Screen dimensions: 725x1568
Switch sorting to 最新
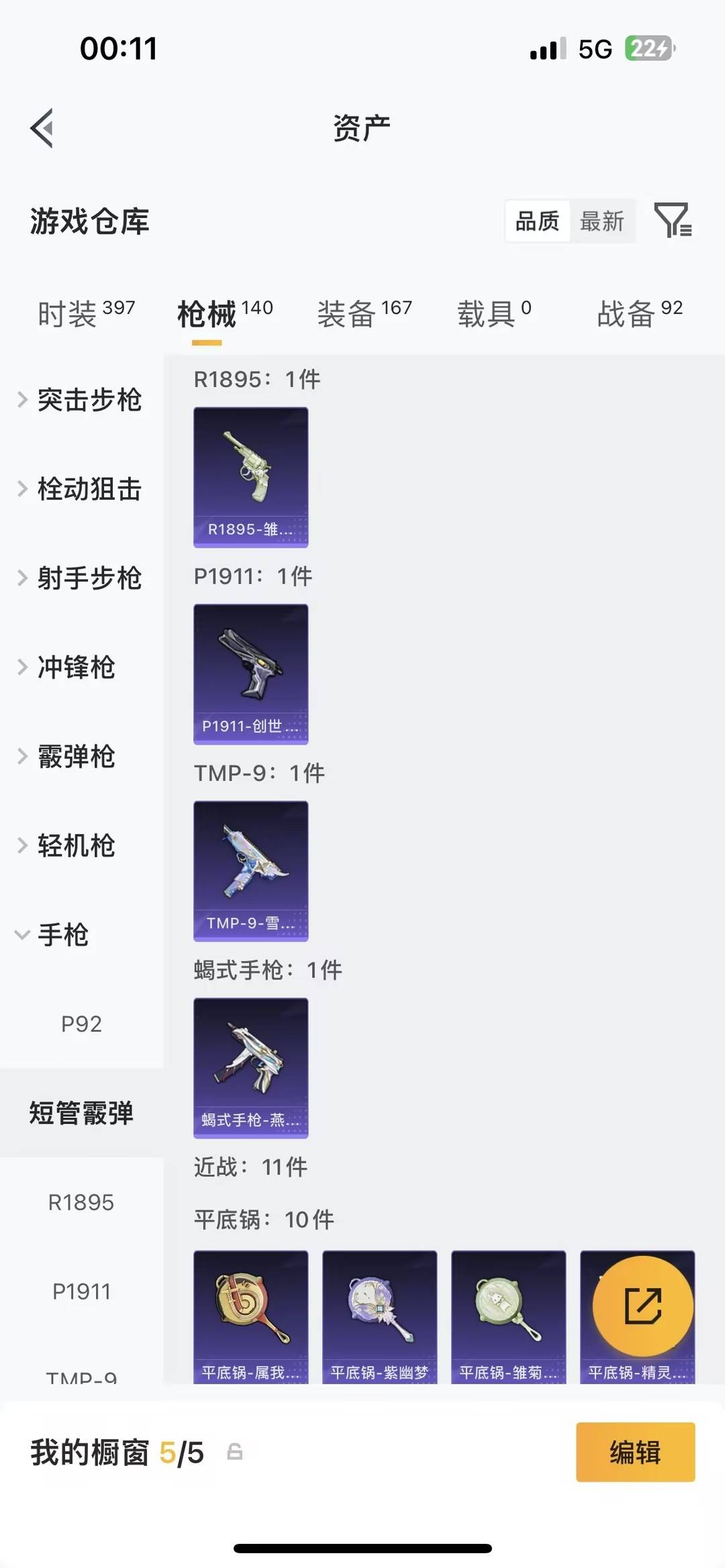(603, 221)
